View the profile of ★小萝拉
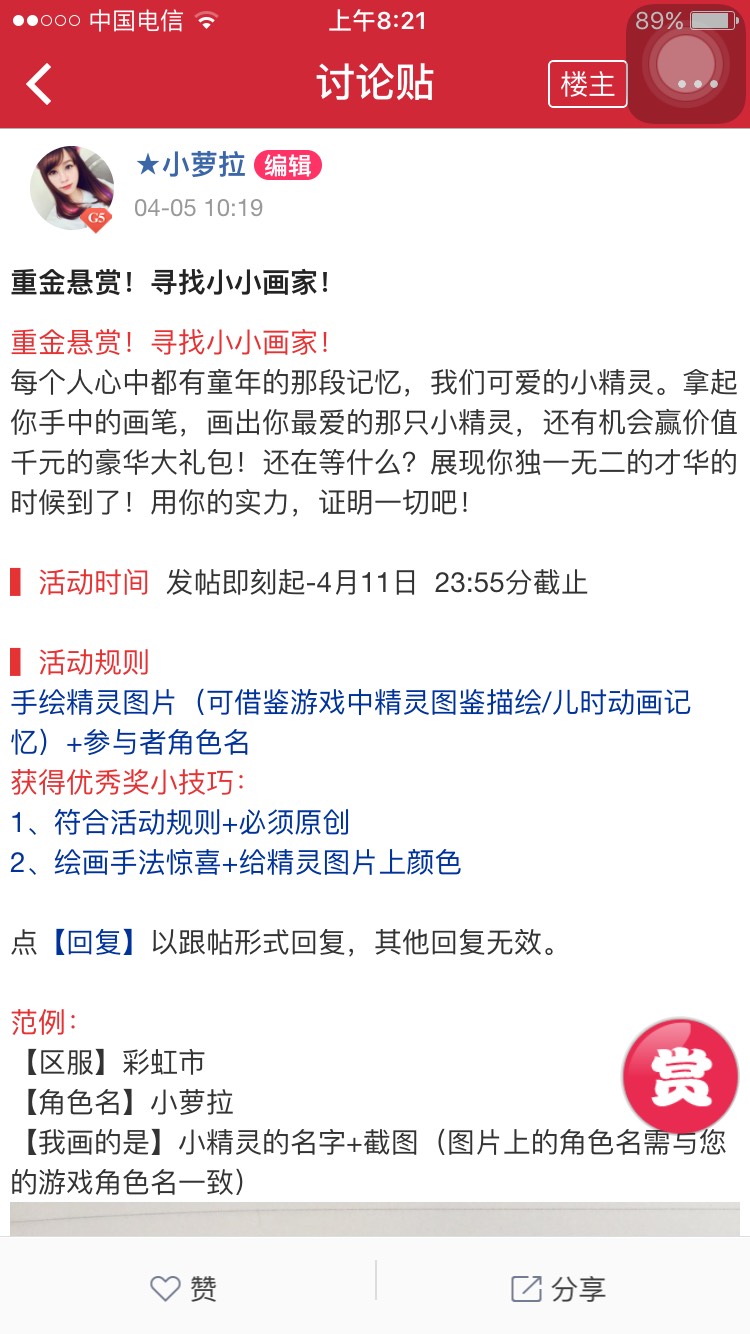The width and height of the screenshot is (750, 1334). 191,165
